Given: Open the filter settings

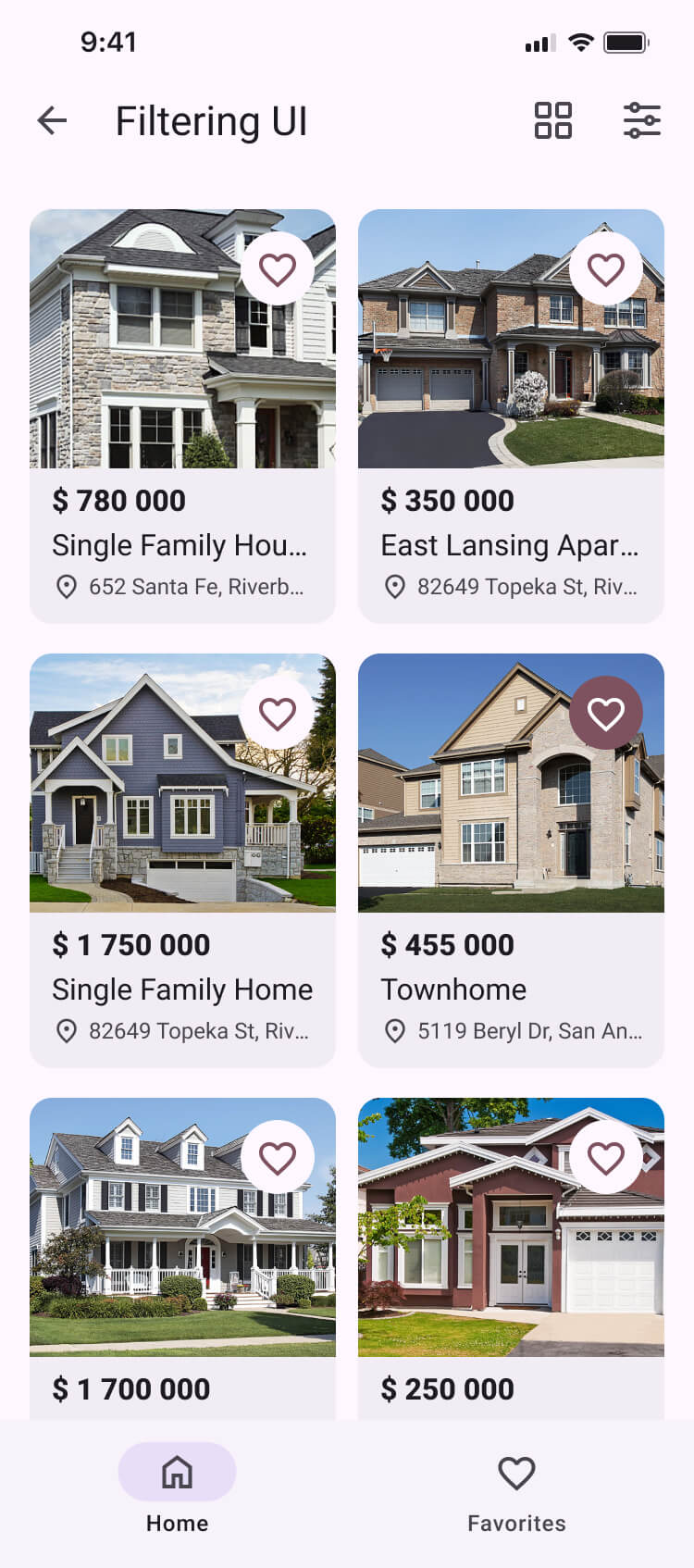Looking at the screenshot, I should [x=641, y=120].
